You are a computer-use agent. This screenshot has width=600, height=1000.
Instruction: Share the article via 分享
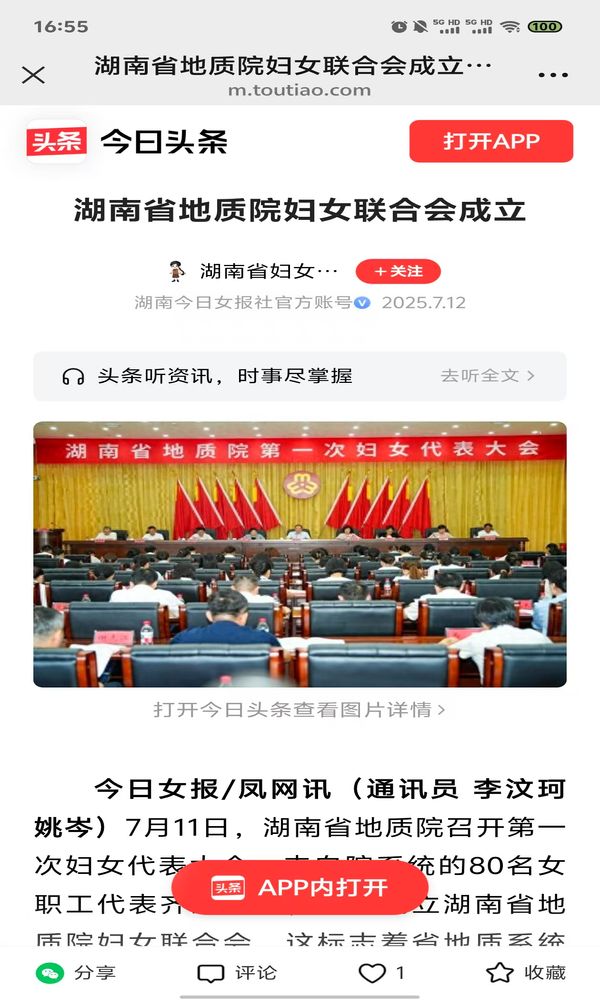pos(77,972)
